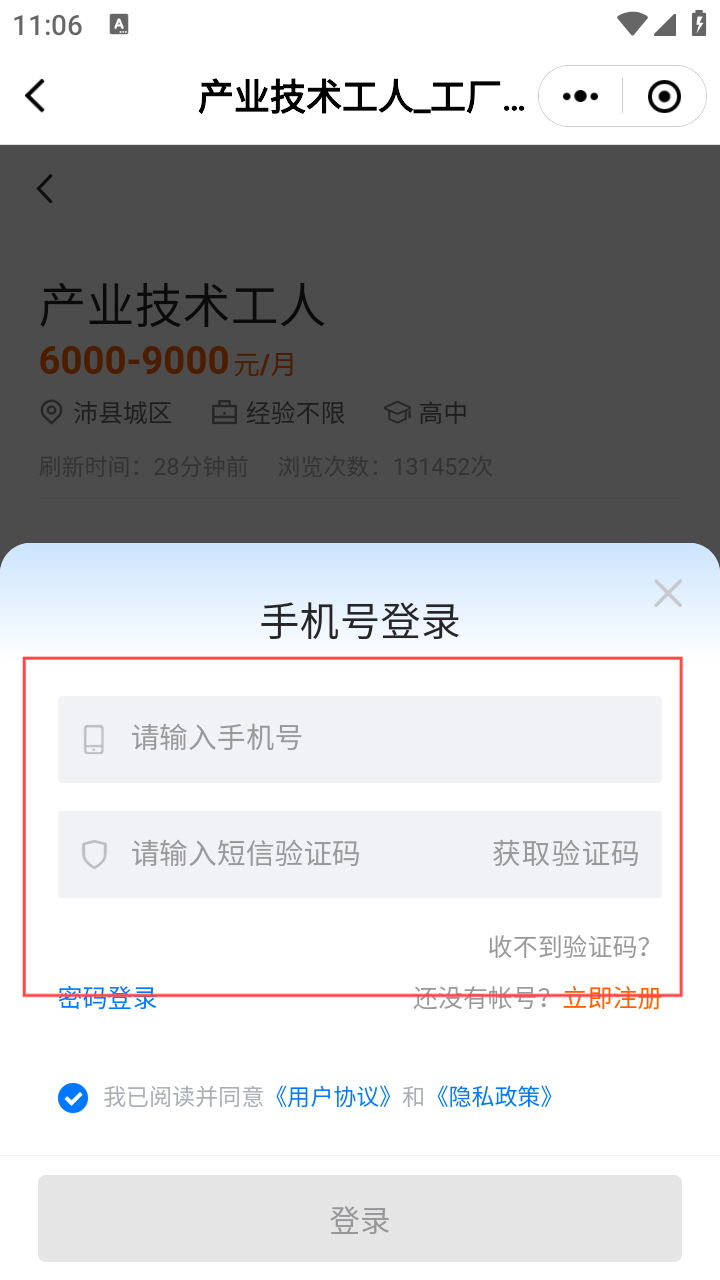
Task: Tap the mini-program back arrow
Action: [x=36, y=96]
